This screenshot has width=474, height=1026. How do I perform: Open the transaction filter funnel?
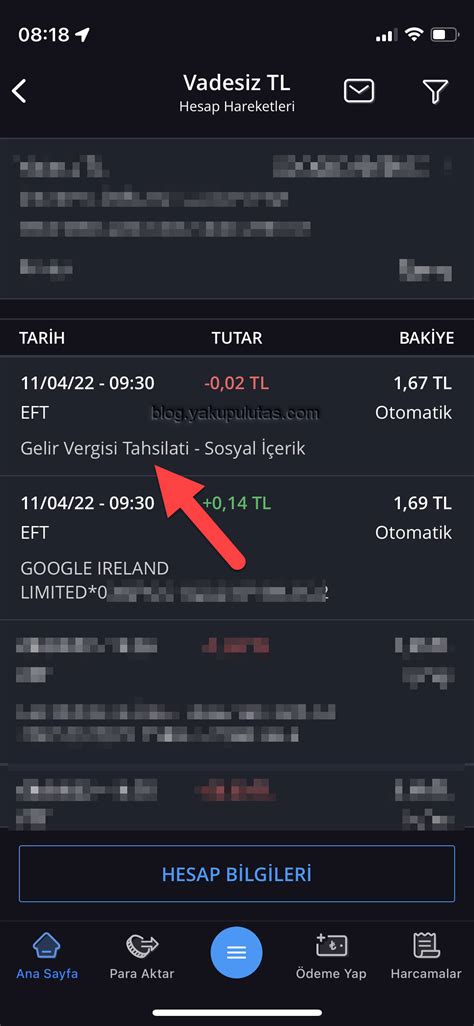(x=435, y=91)
